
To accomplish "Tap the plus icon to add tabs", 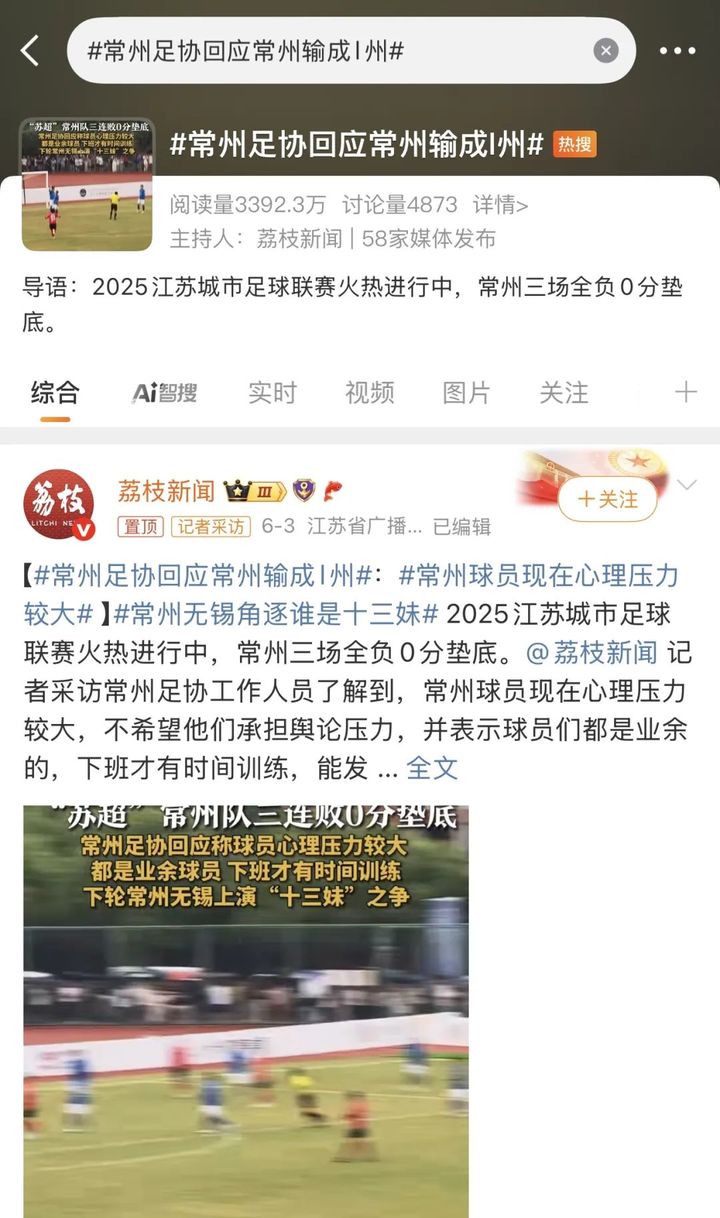I will click(x=686, y=393).
